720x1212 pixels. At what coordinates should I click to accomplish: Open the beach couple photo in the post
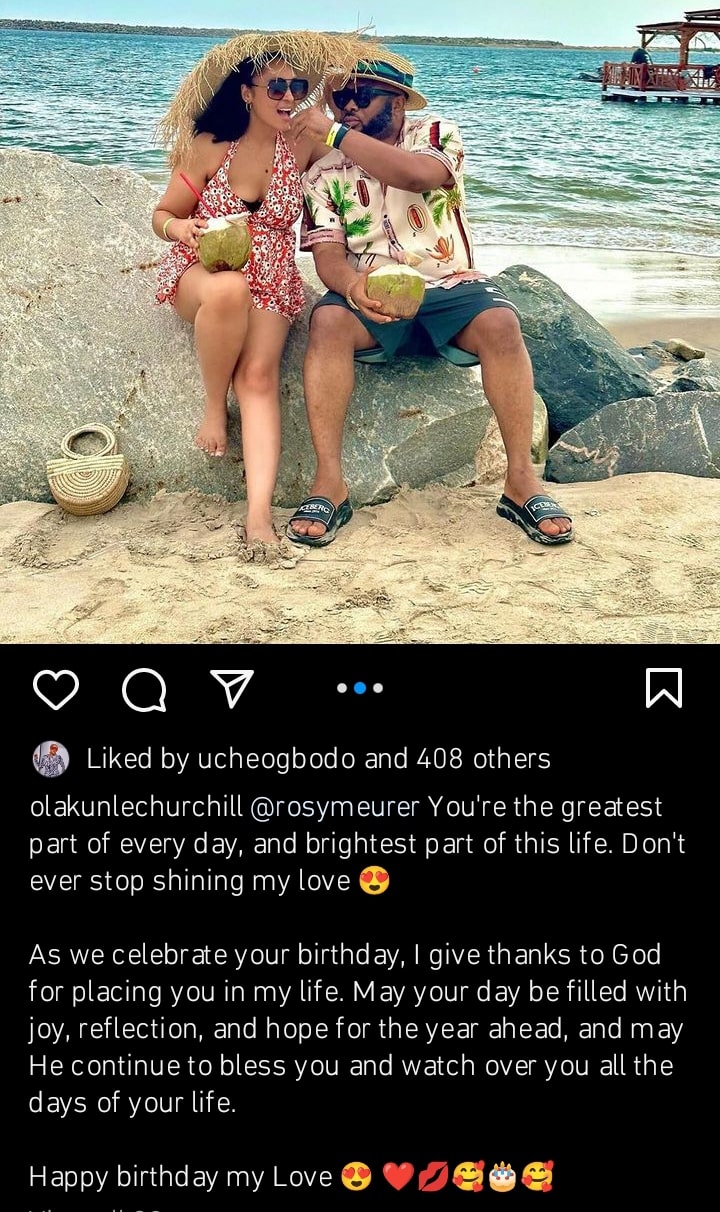click(360, 320)
